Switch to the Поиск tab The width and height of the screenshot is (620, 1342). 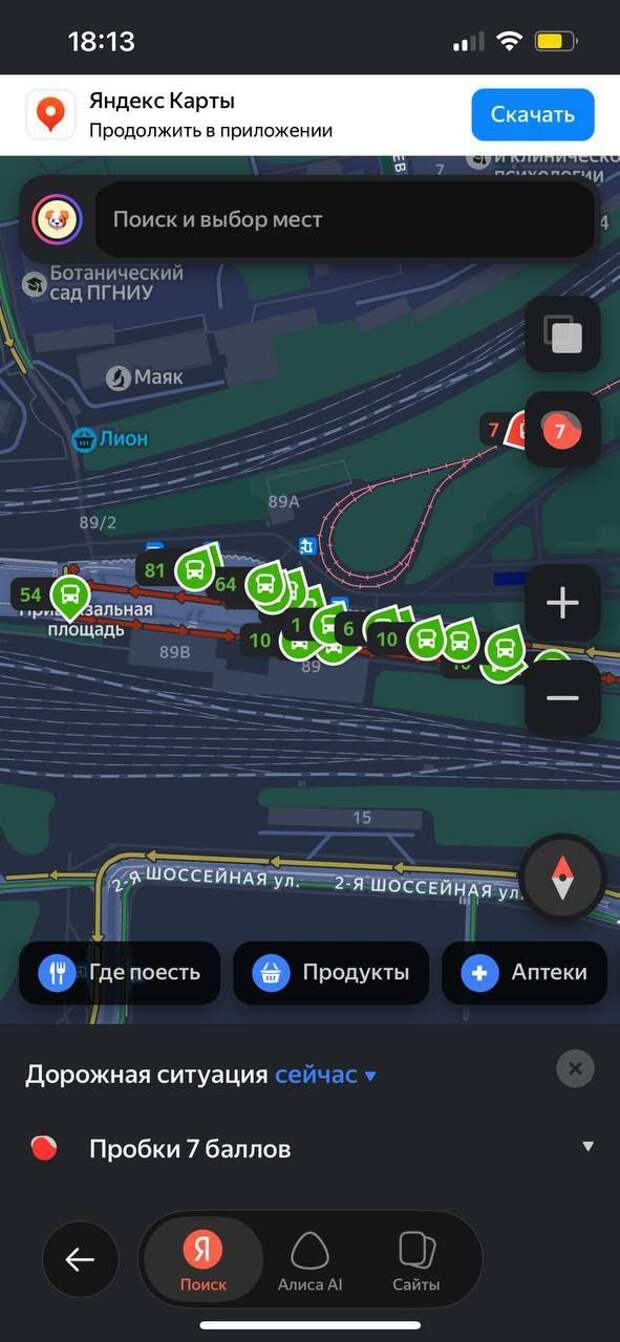pyautogui.click(x=203, y=1260)
